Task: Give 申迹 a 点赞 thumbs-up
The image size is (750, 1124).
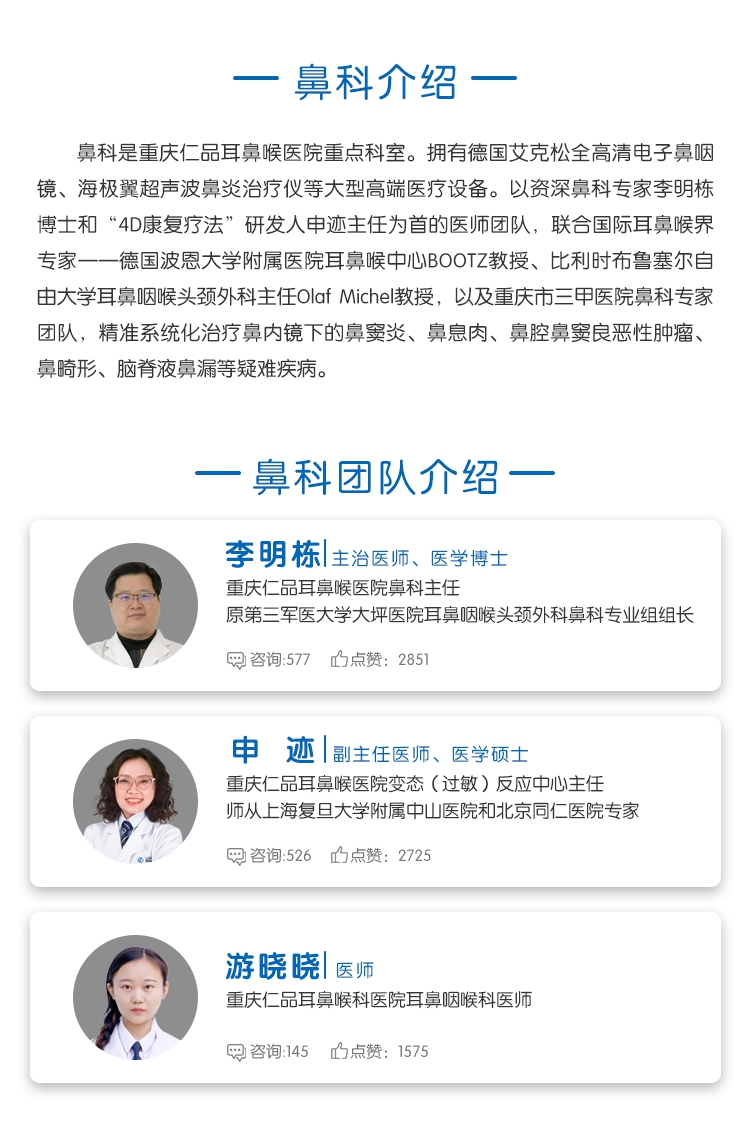Action: tap(340, 855)
